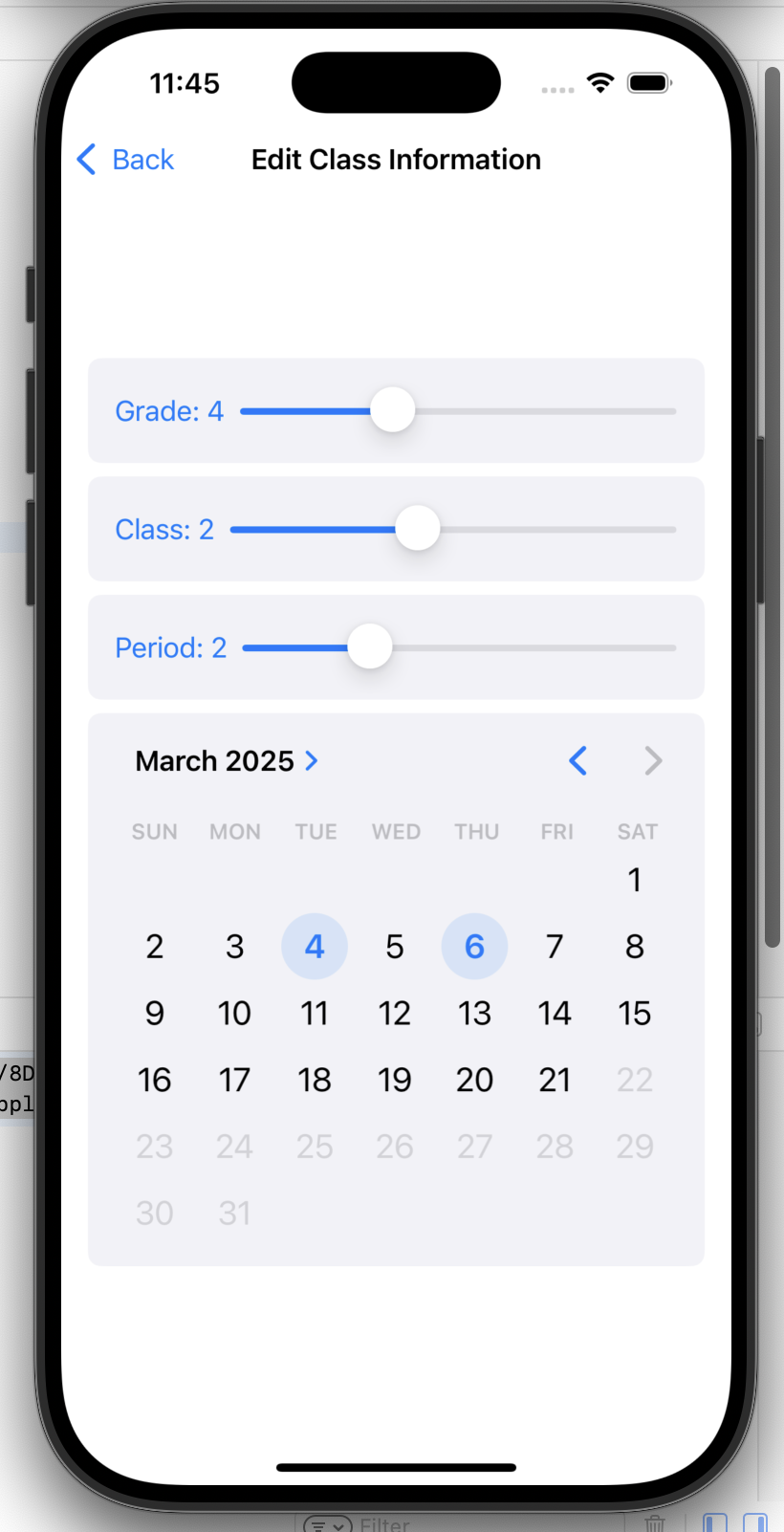
Task: Select March 2 in the calendar
Action: (x=155, y=947)
